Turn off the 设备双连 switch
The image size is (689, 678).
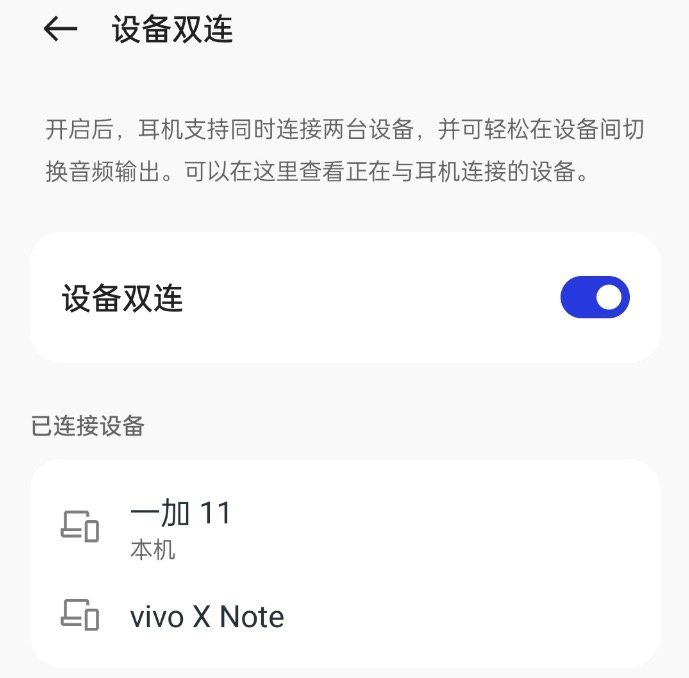595,298
